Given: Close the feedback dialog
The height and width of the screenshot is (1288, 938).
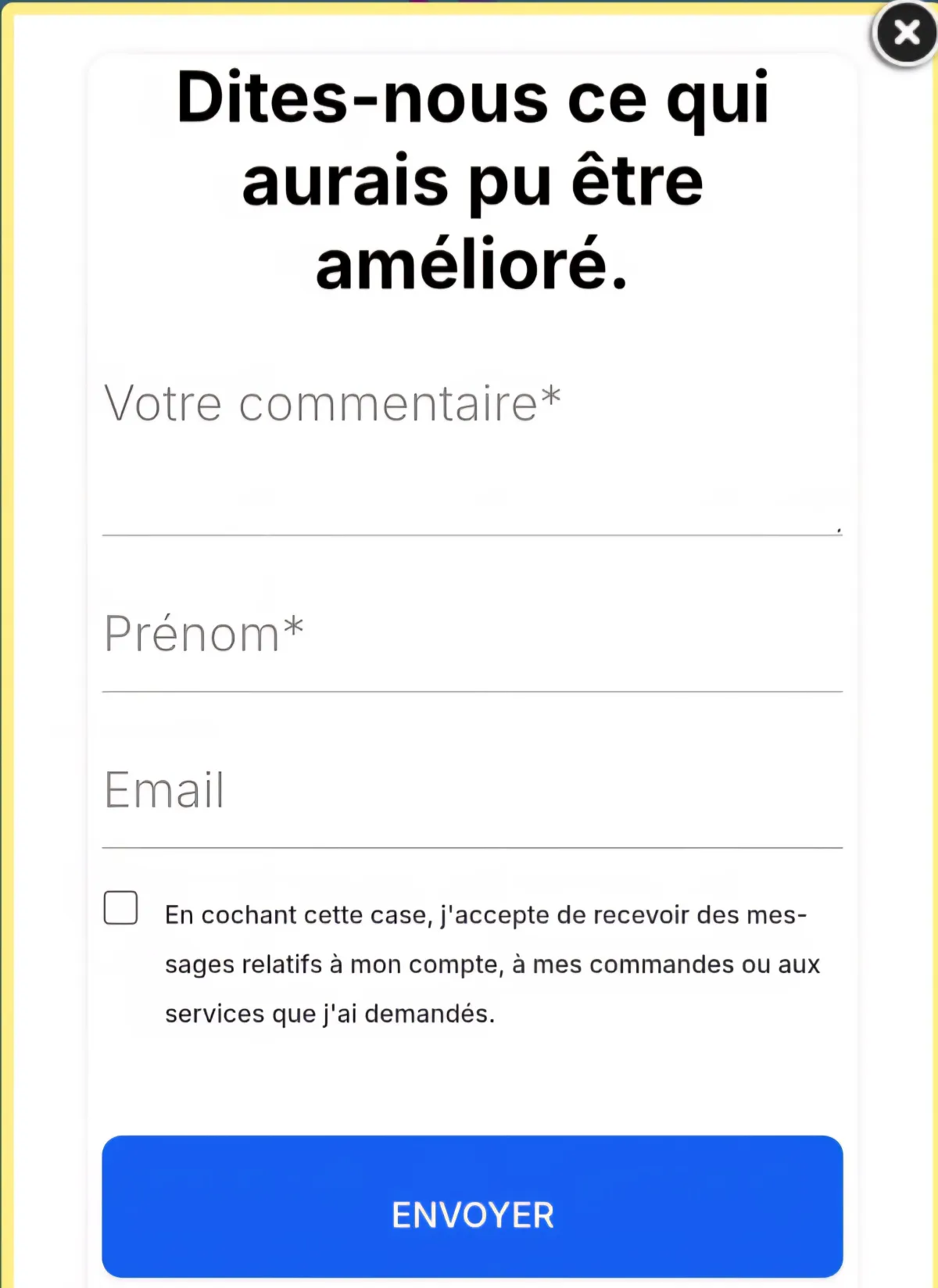Looking at the screenshot, I should click(906, 34).
